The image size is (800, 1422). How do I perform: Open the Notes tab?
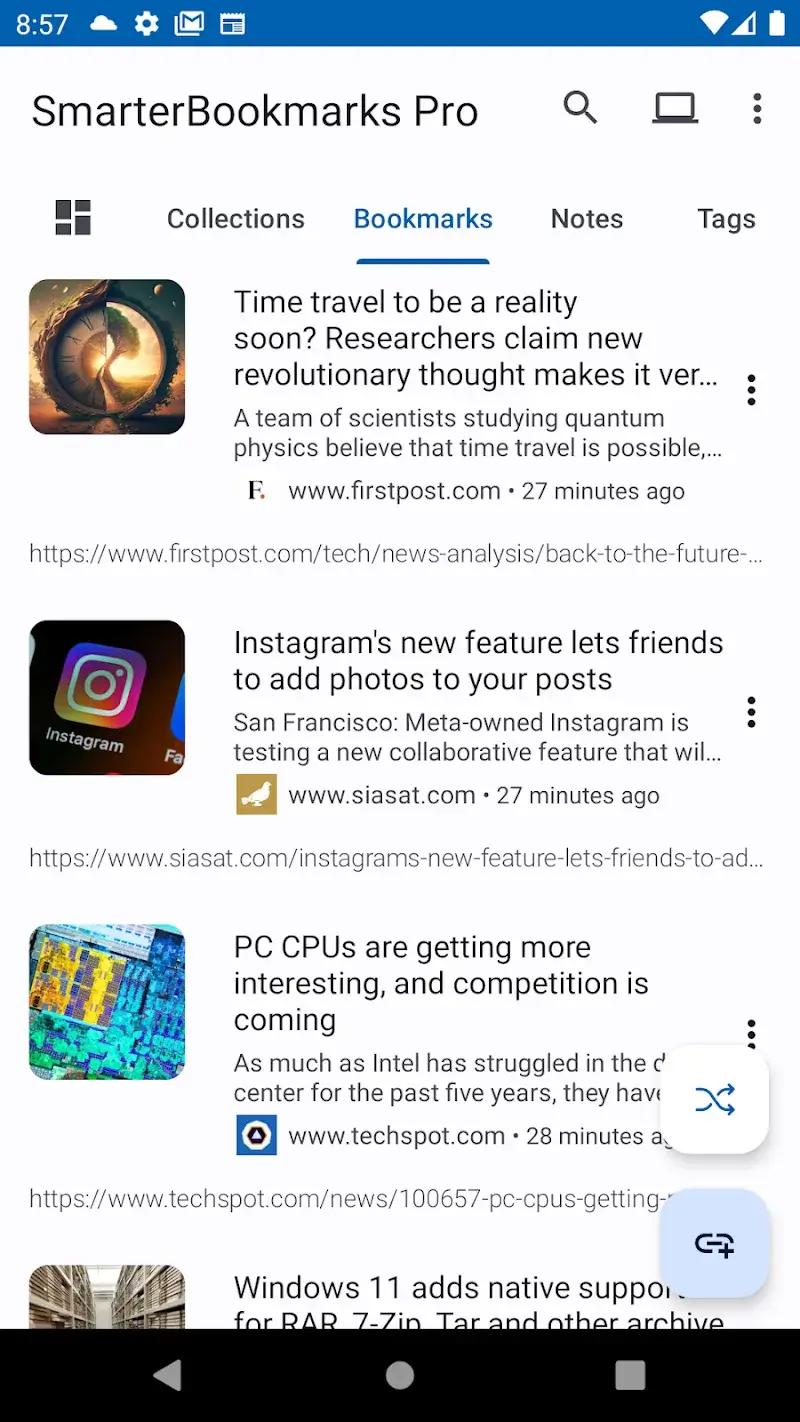587,218
